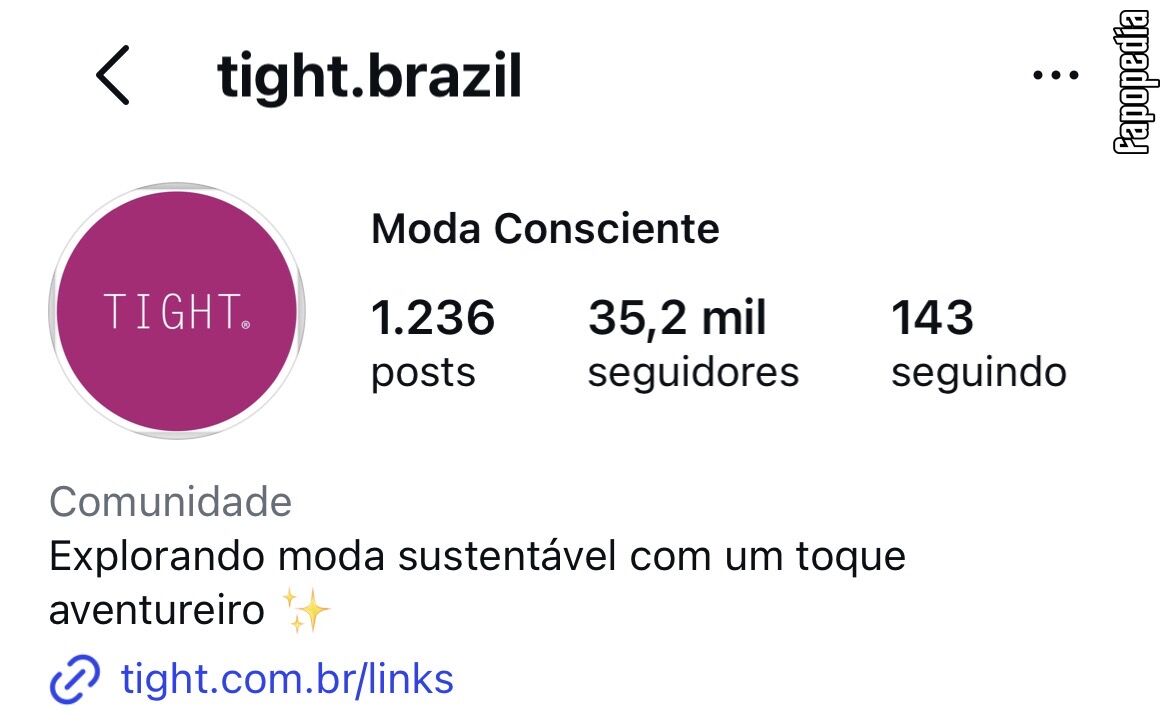View the 143 seguindo list
Image resolution: width=1170 pixels, height=722 pixels.
click(978, 343)
